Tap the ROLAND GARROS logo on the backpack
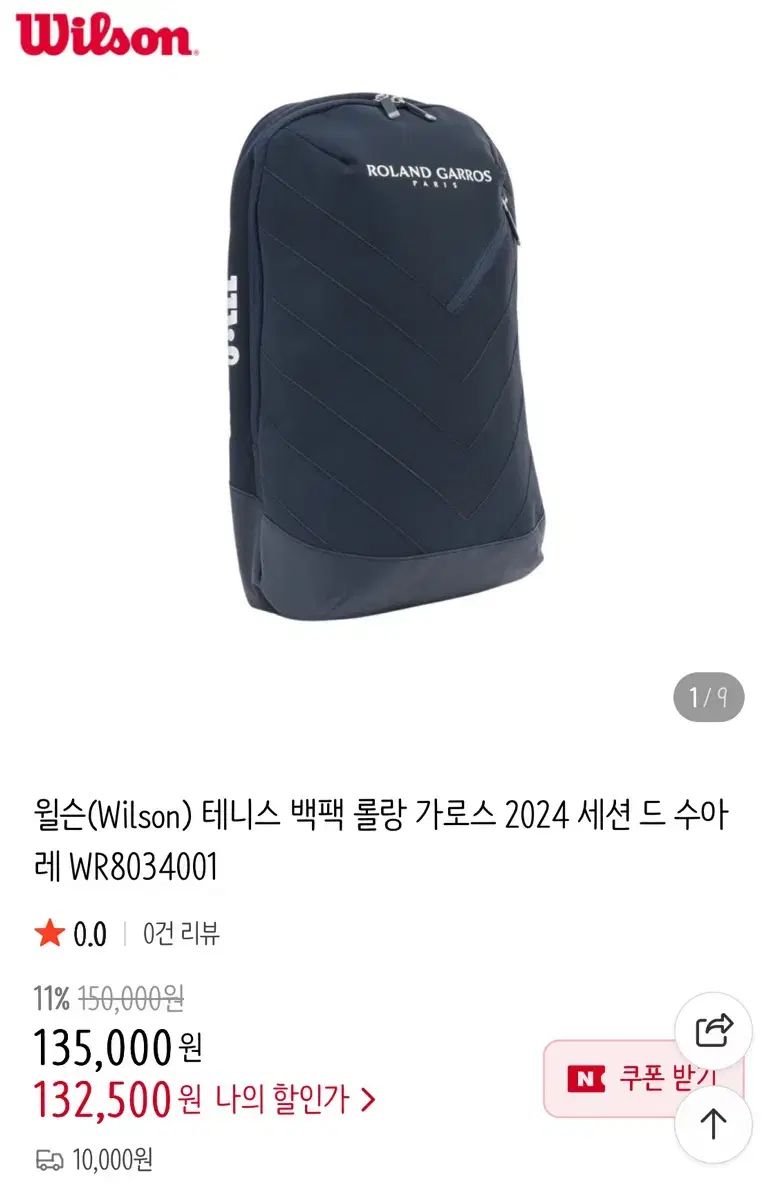The image size is (778, 1200). tap(428, 175)
